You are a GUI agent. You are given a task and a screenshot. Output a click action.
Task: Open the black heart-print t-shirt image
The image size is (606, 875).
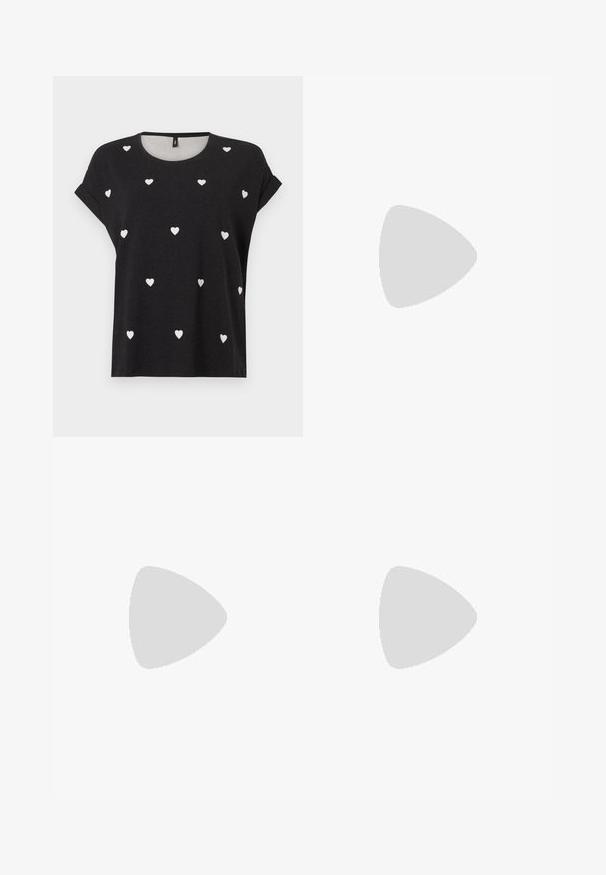178,256
